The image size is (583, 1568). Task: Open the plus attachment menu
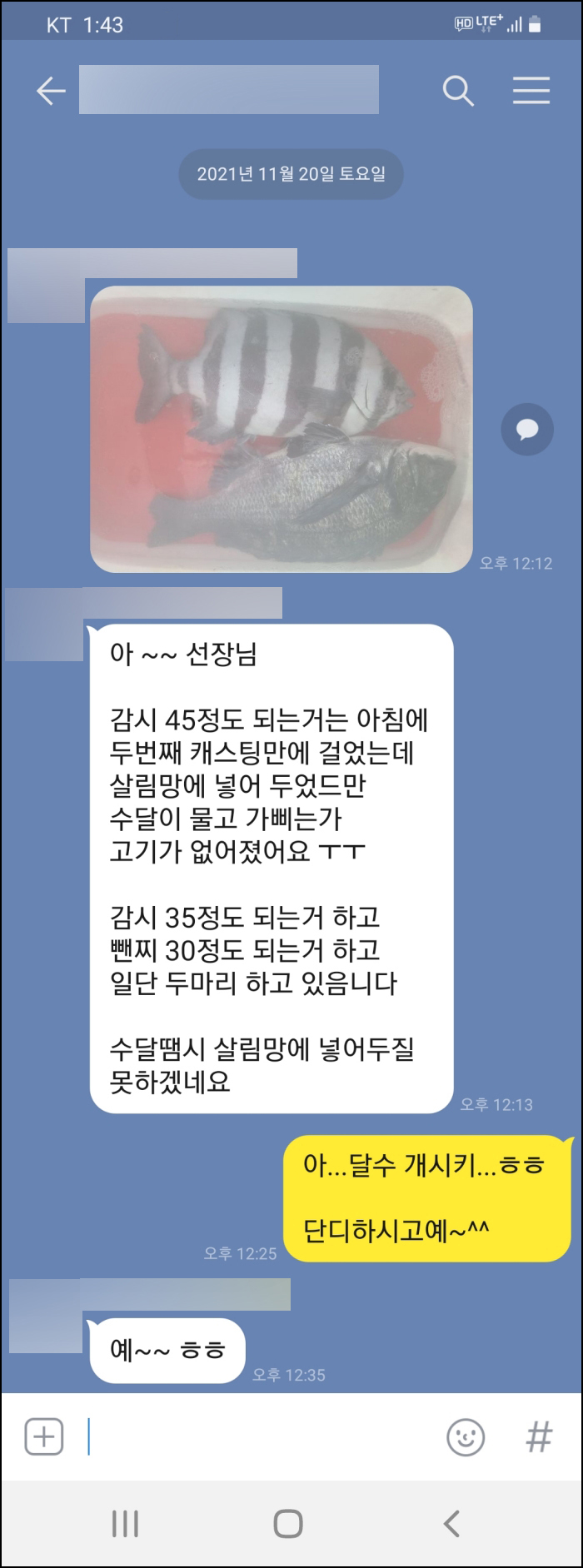tap(44, 1436)
